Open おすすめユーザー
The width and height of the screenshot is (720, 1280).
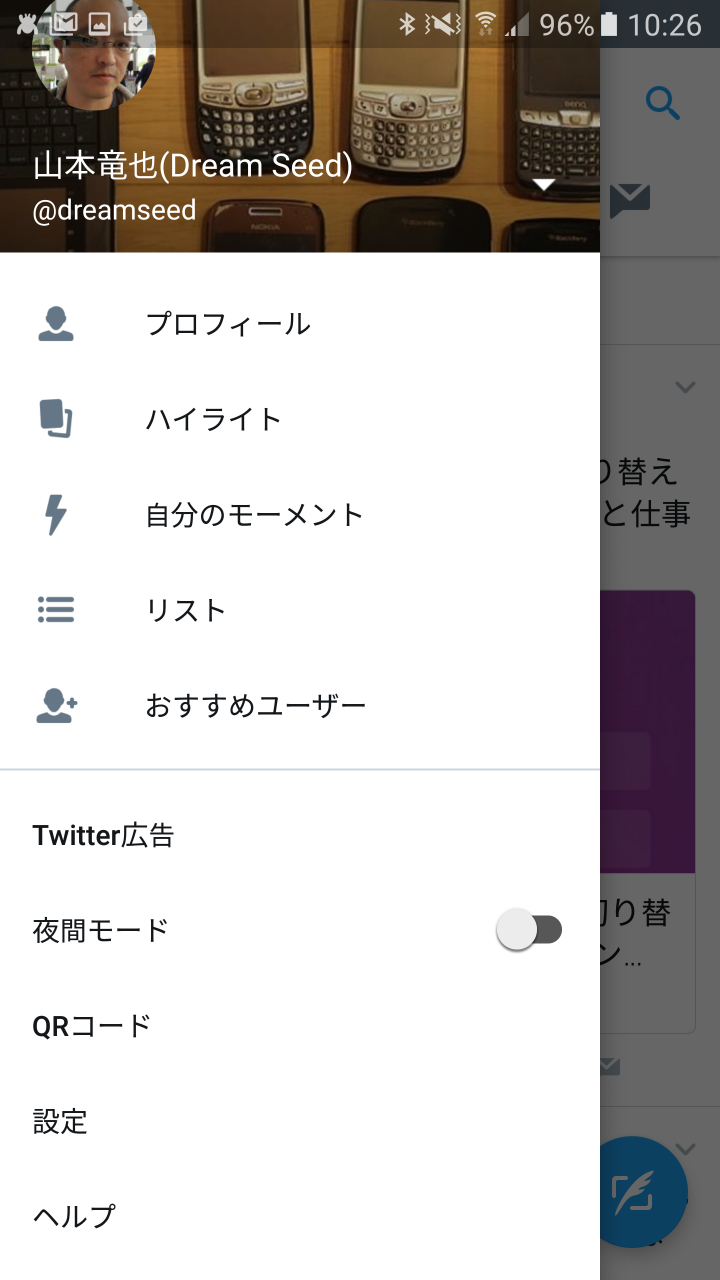tap(300, 706)
